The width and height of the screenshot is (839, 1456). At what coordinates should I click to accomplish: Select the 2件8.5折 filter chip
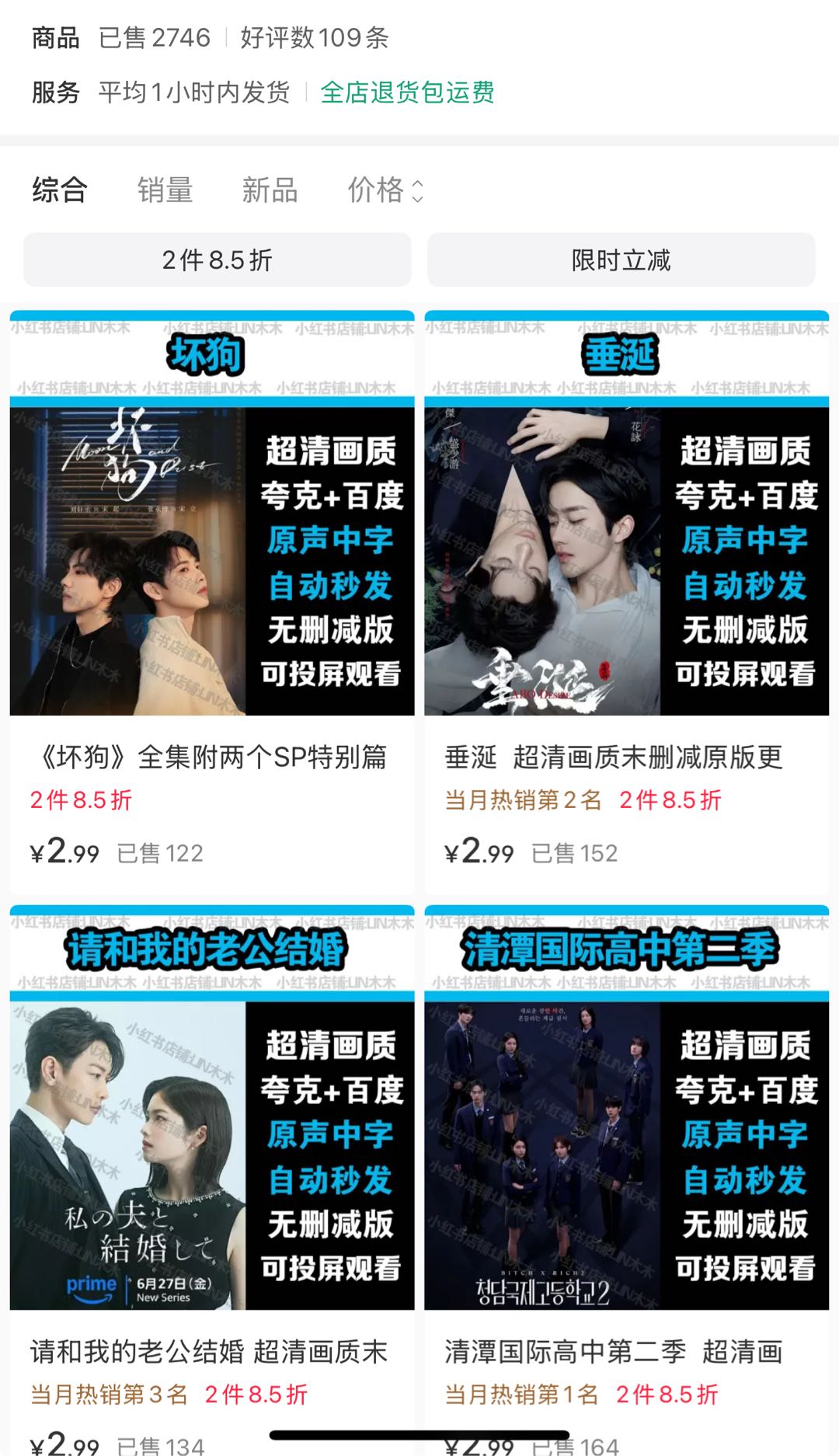click(x=218, y=260)
